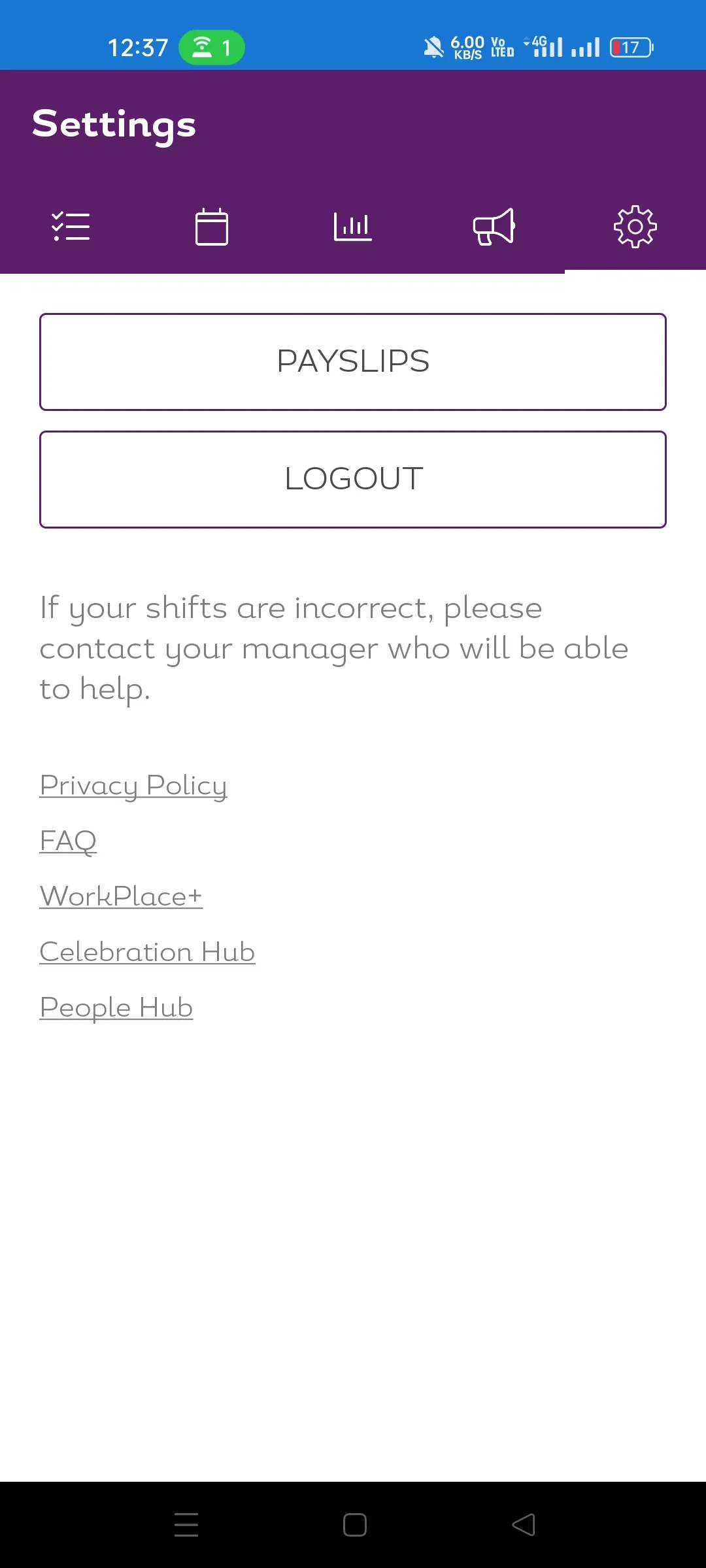Open the Privacy Policy link
This screenshot has width=706, height=1568.
click(133, 785)
